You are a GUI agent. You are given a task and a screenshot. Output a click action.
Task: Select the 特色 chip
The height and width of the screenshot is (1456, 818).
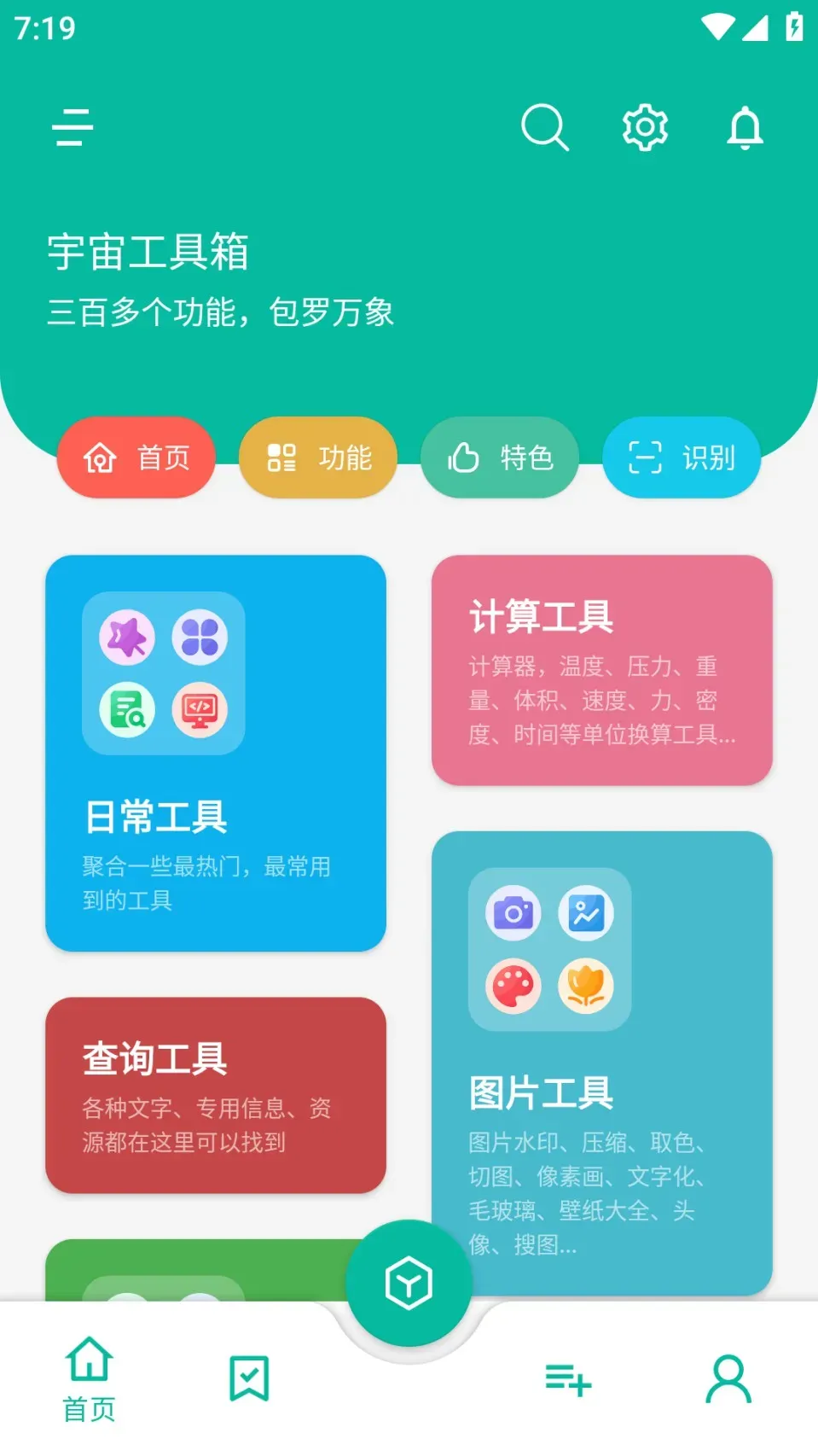pyautogui.click(x=500, y=457)
